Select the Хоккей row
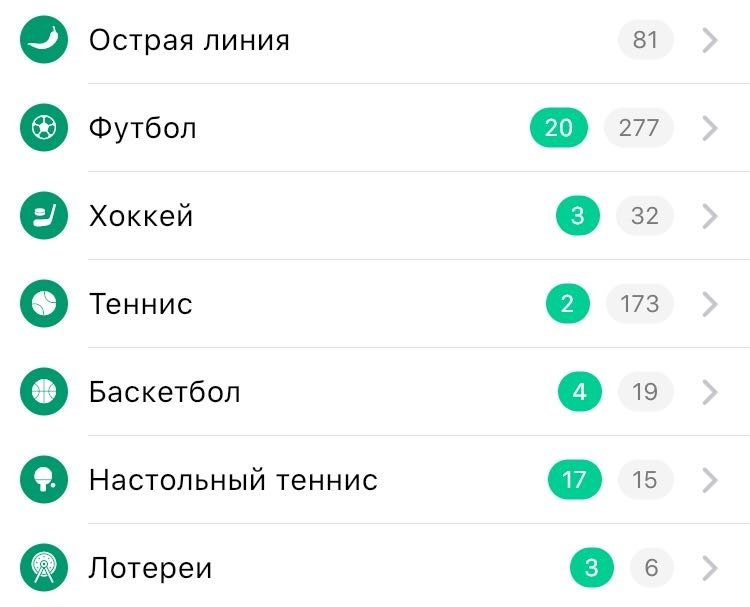This screenshot has height=607, width=750. pyautogui.click(x=141, y=216)
